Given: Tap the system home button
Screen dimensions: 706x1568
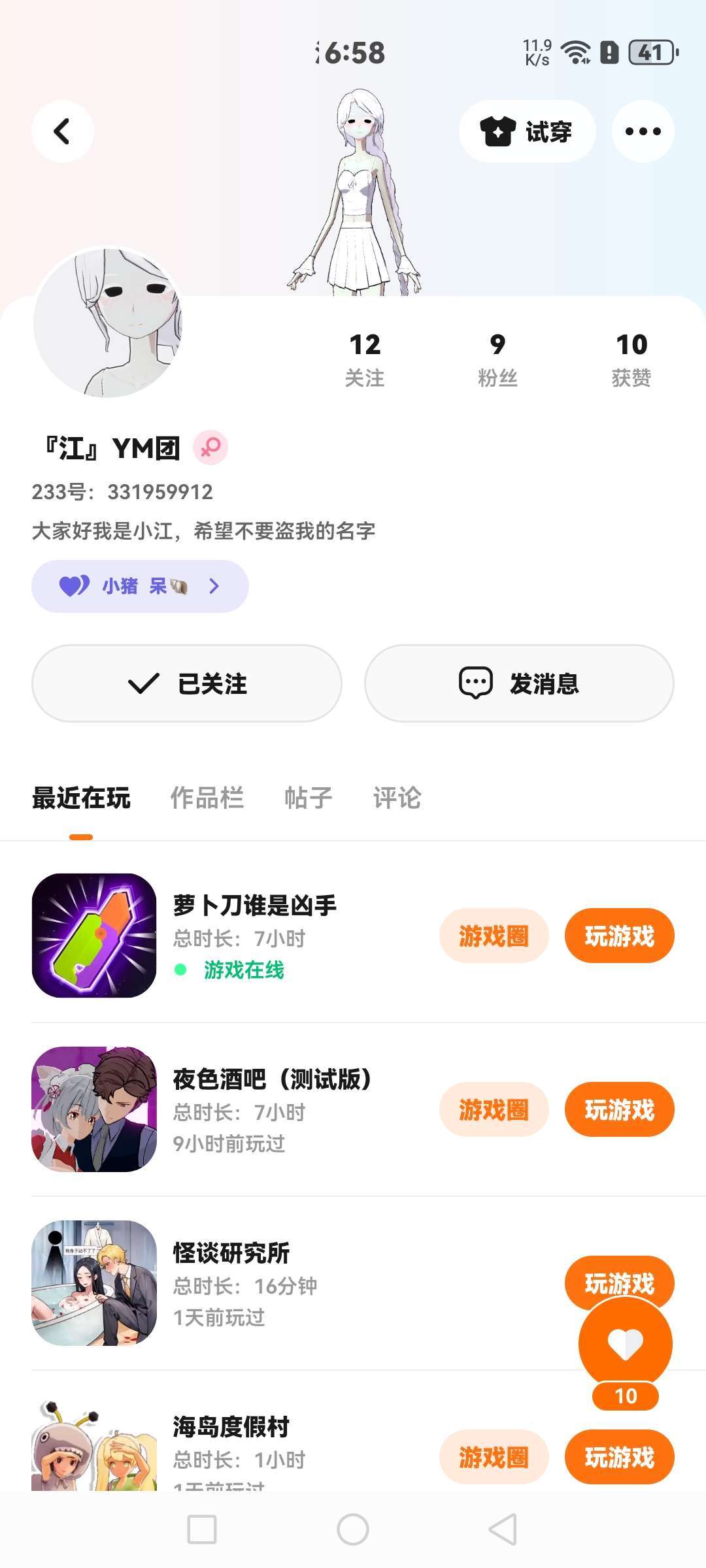Looking at the screenshot, I should coord(353,1529).
